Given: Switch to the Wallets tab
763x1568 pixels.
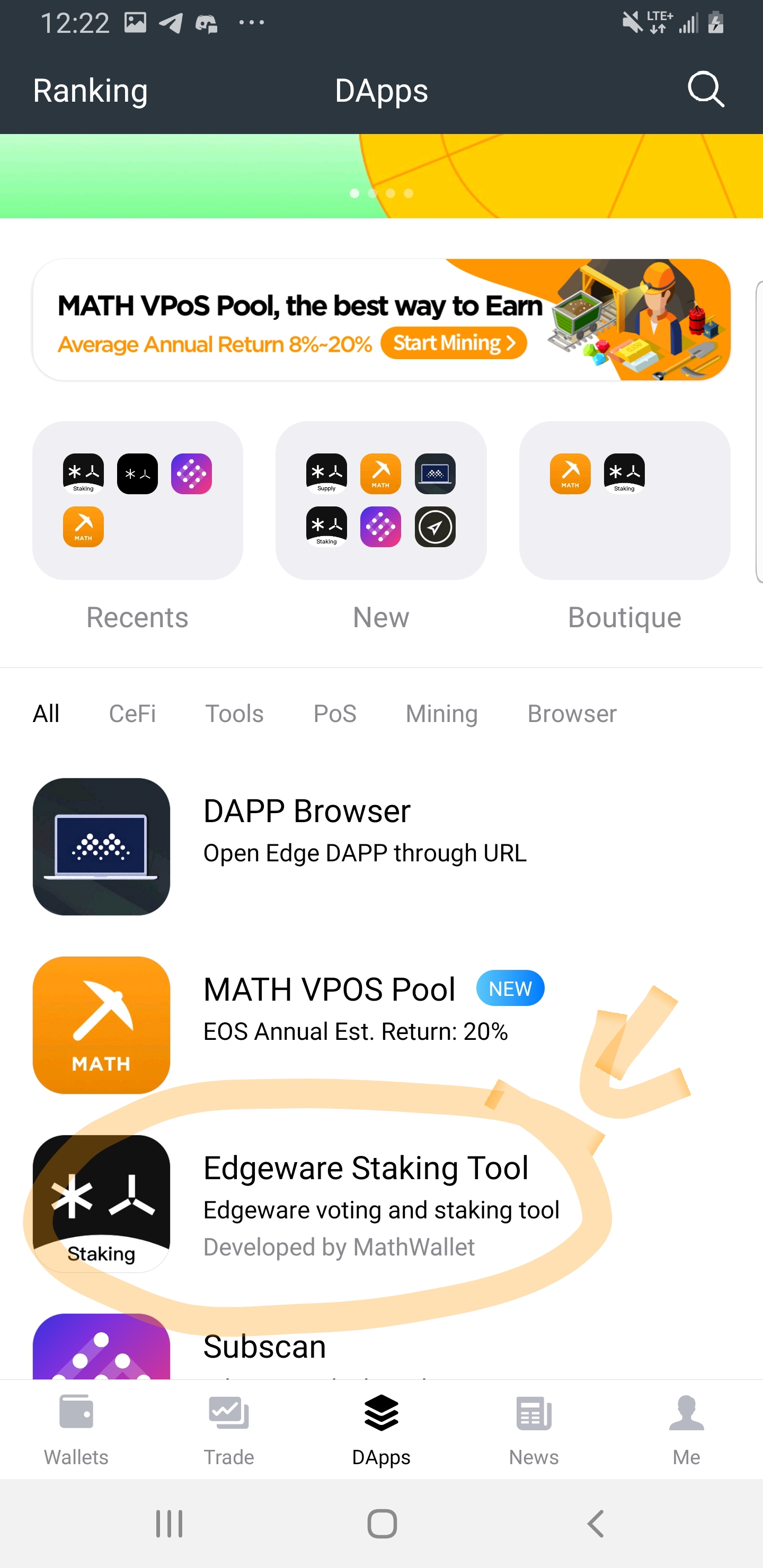Looking at the screenshot, I should click(x=76, y=1429).
